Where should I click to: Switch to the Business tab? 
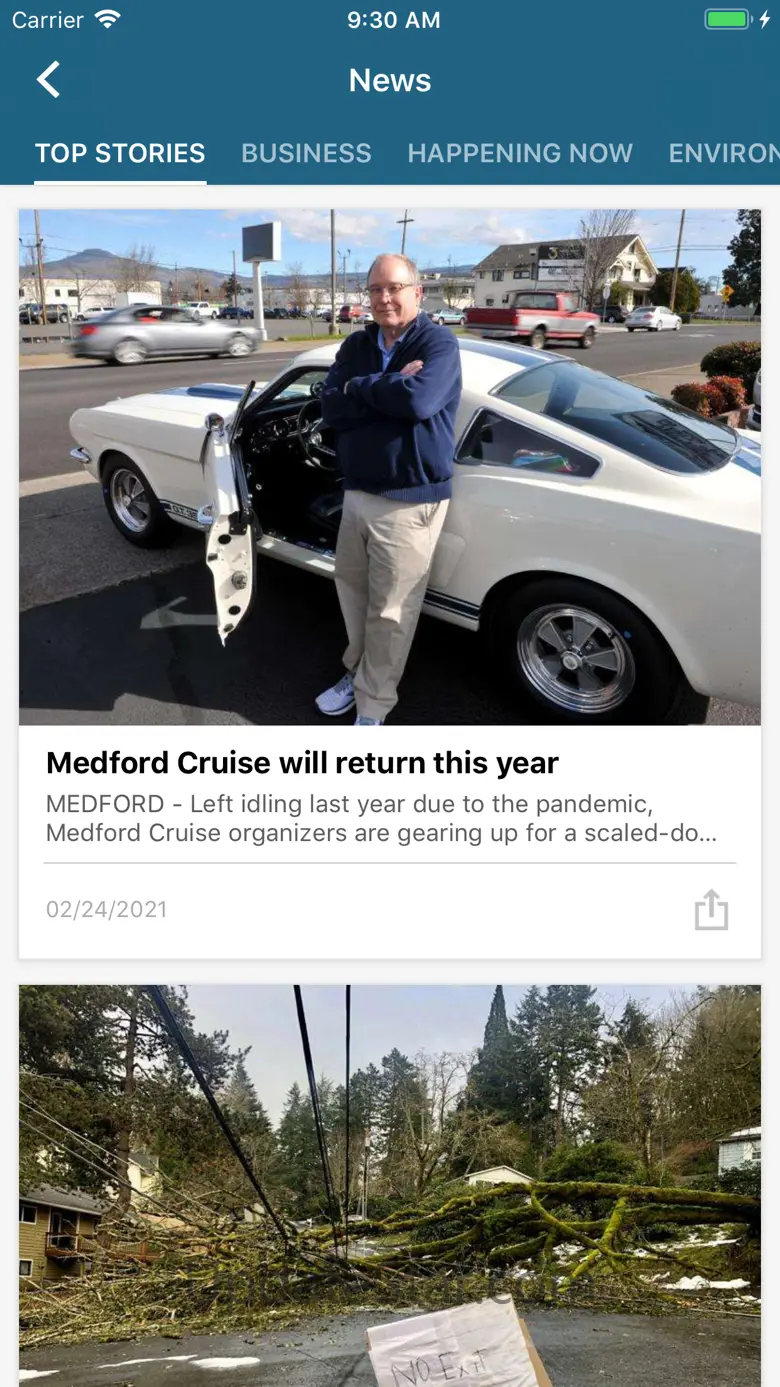[x=306, y=153]
